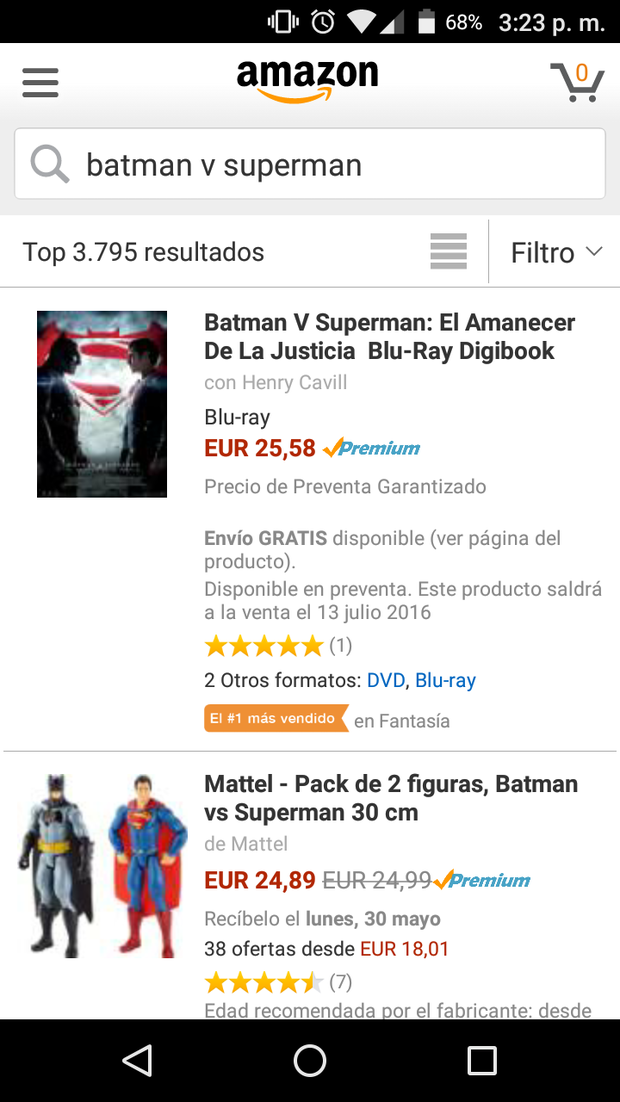620x1102 pixels.
Task: View the Batman V Superman movie poster
Action: click(x=102, y=404)
